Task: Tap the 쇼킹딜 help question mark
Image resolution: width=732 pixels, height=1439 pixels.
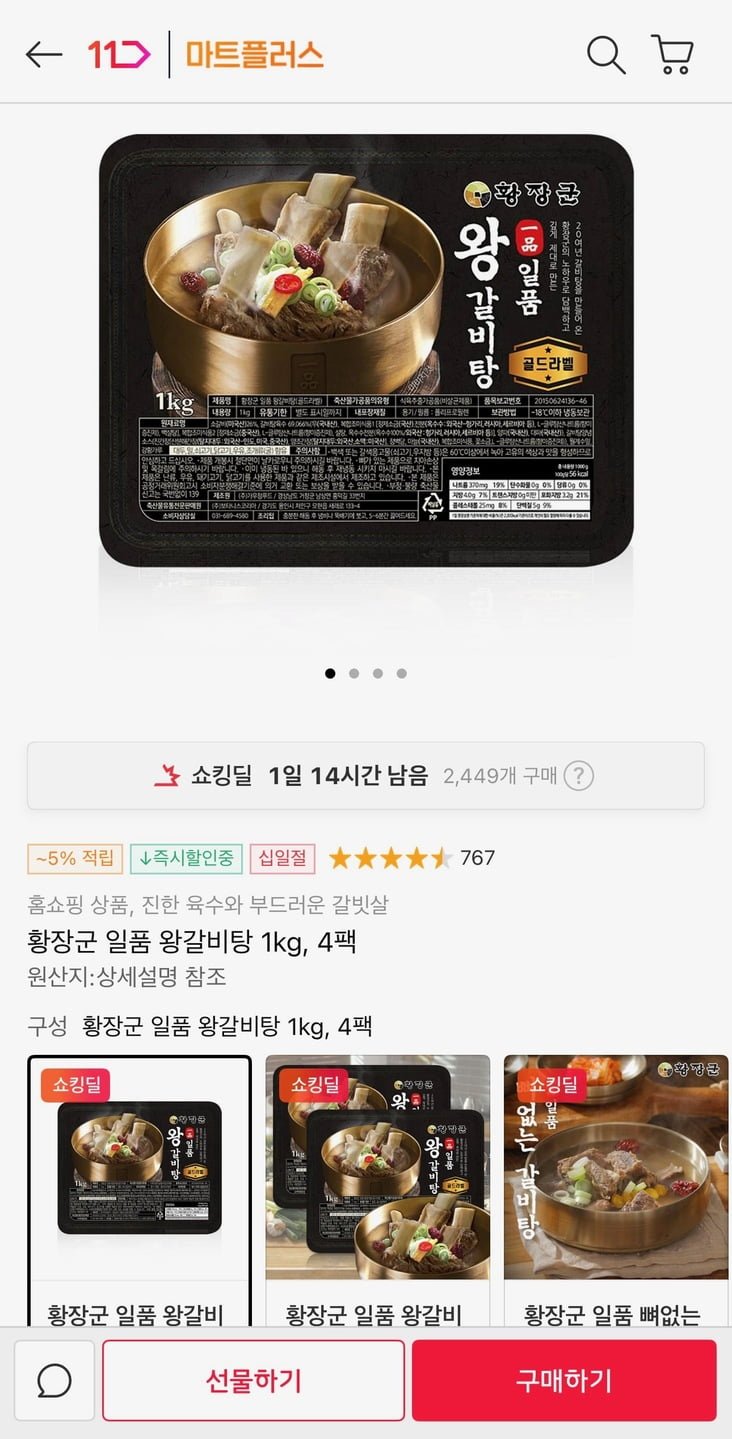Action: point(579,775)
